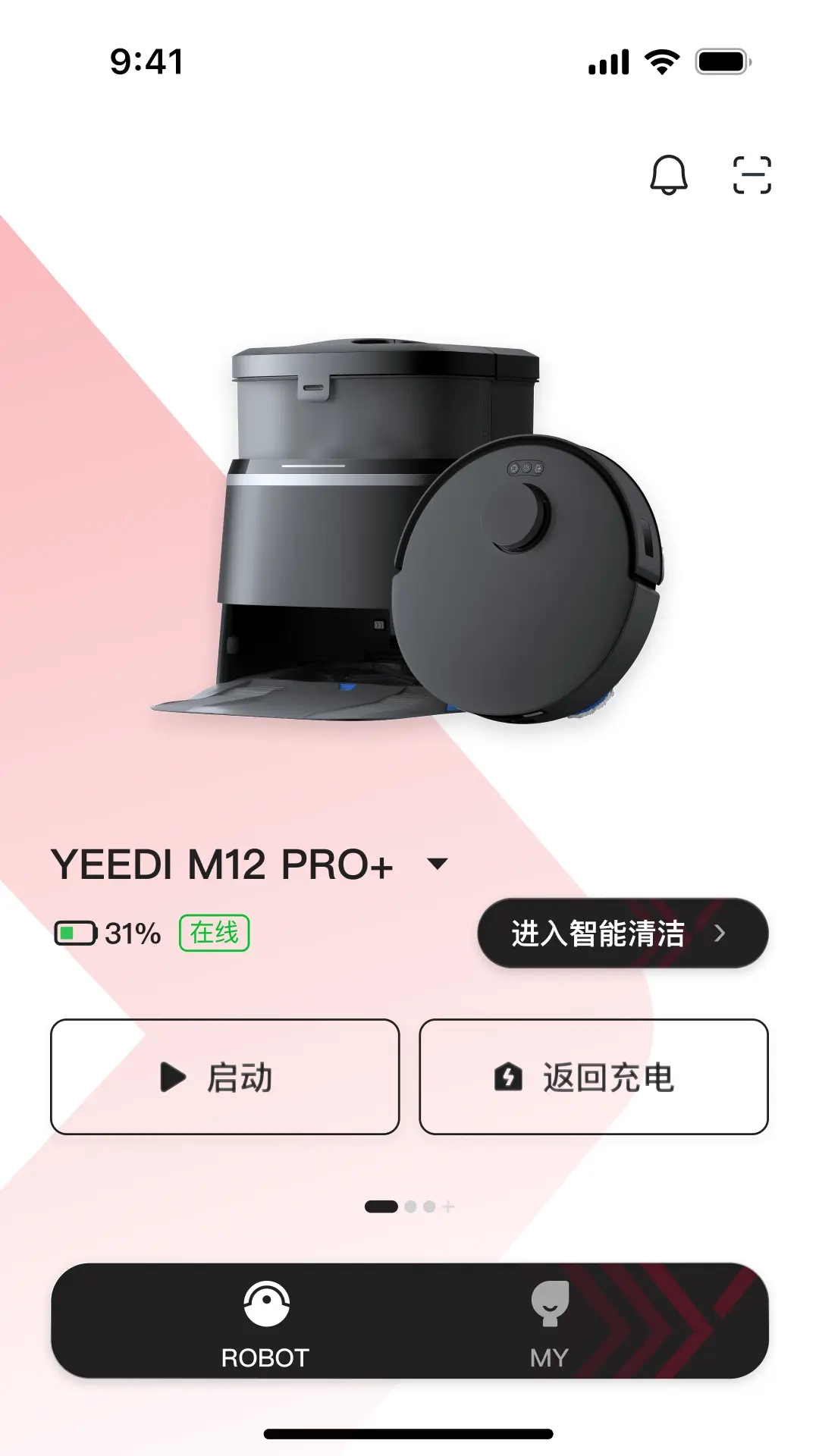Tap the 进入智能清洁 button
Viewport: 819px width, 1456px height.
coord(622,933)
